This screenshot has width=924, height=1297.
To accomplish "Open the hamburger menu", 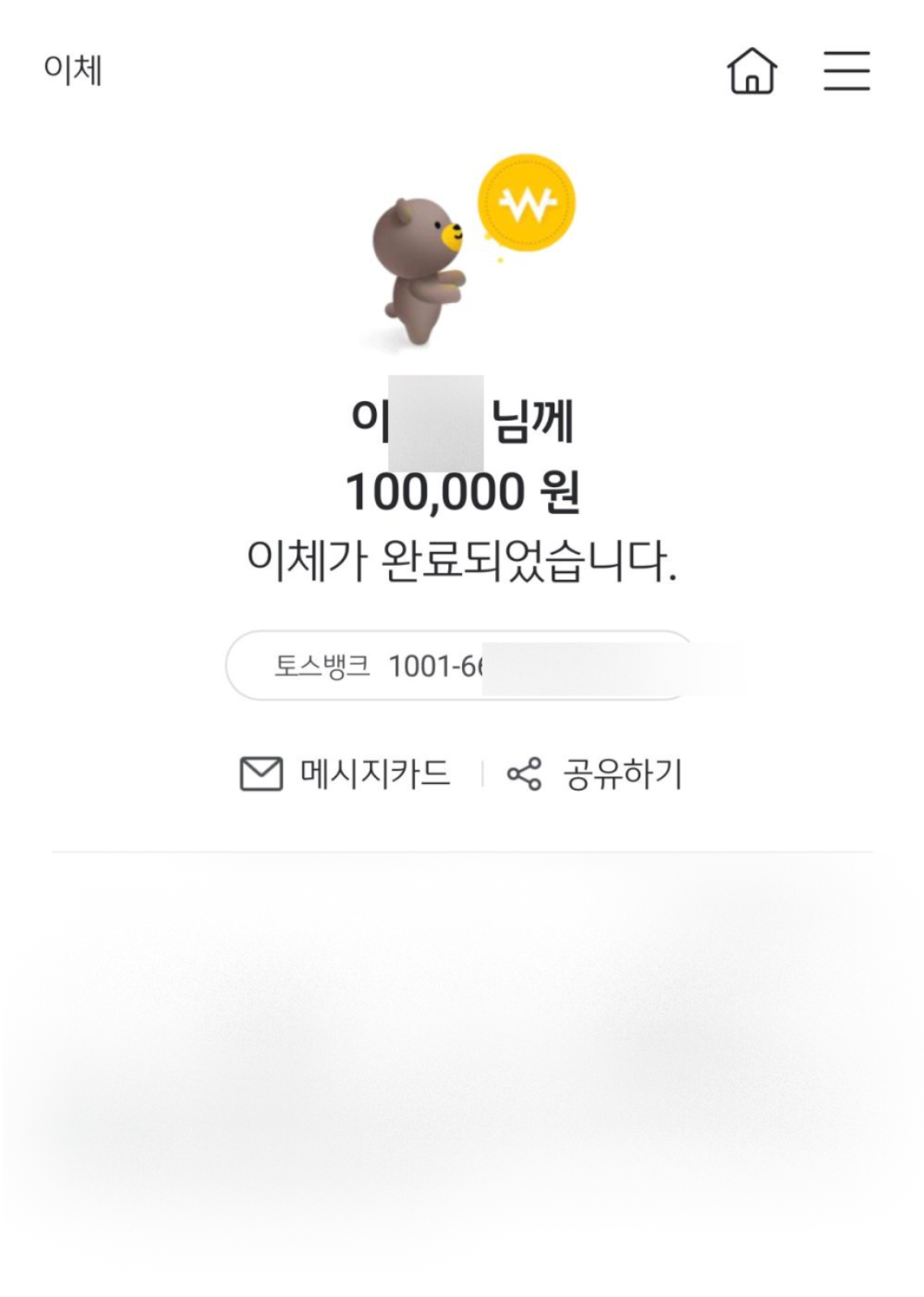I will pyautogui.click(x=846, y=71).
